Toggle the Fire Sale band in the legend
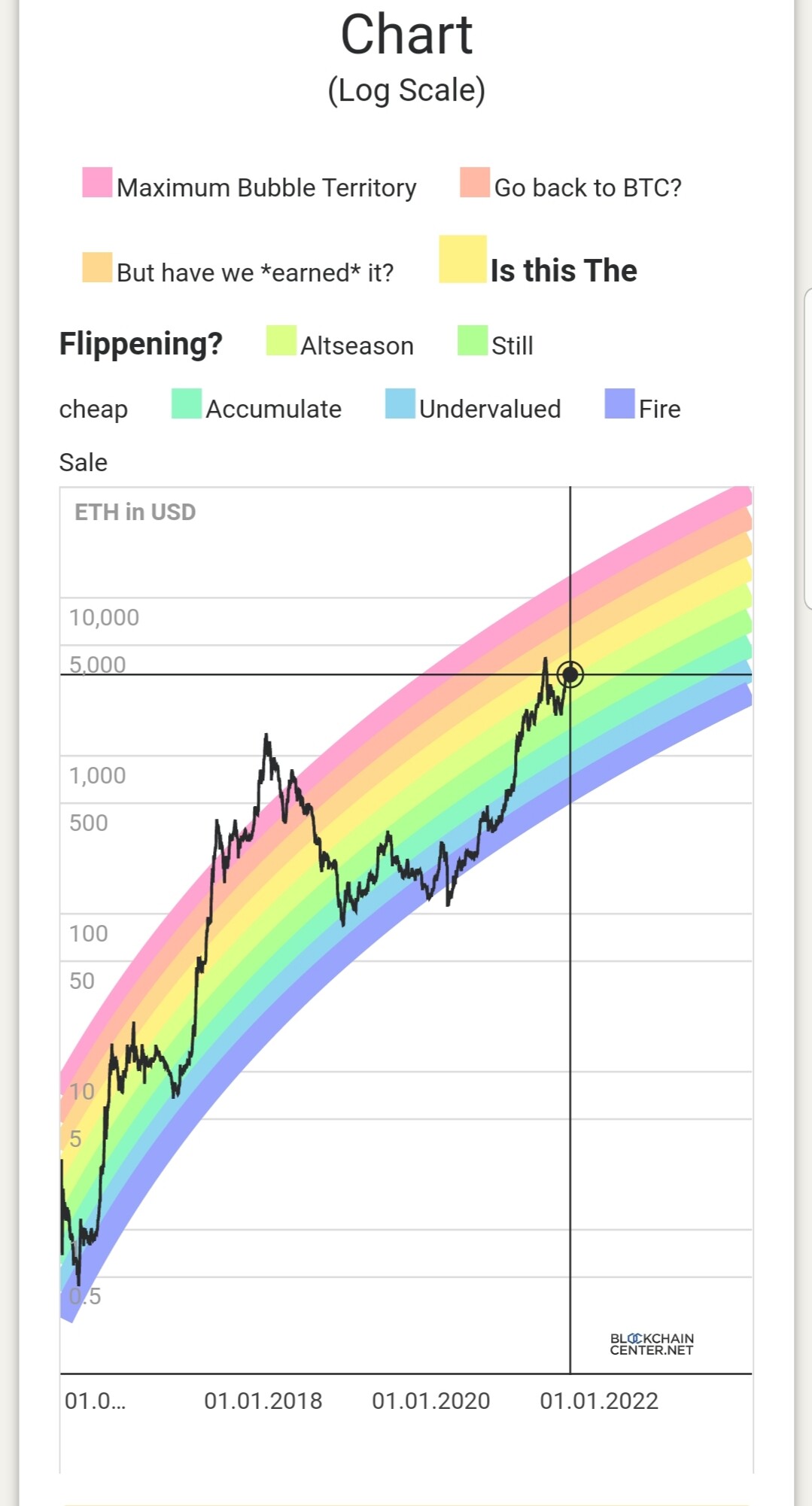This screenshot has width=812, height=1506. point(643,406)
